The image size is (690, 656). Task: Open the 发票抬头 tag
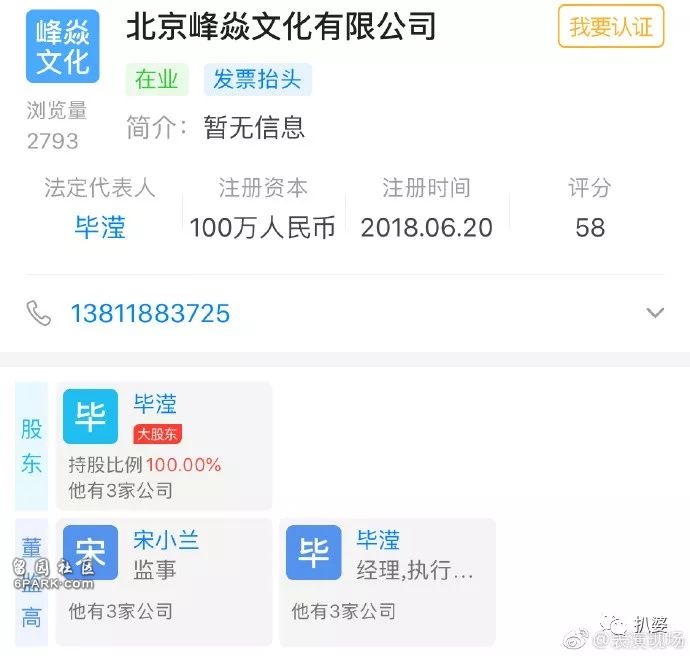[x=258, y=80]
